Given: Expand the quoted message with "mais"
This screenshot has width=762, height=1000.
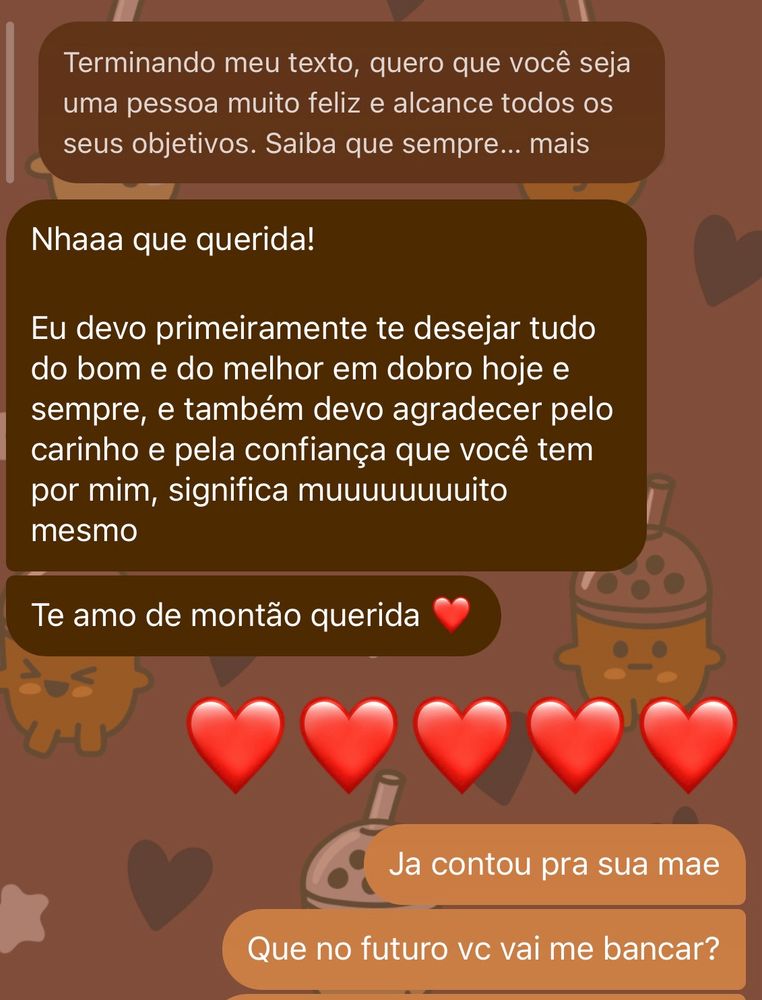Looking at the screenshot, I should pos(558,143).
